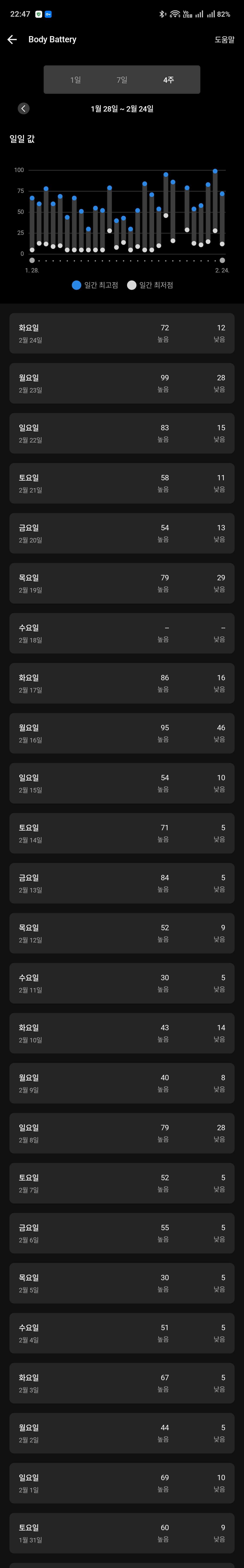Open the 2월 18일 수요일 row
This screenshot has width=244, height=1568.
(122, 633)
